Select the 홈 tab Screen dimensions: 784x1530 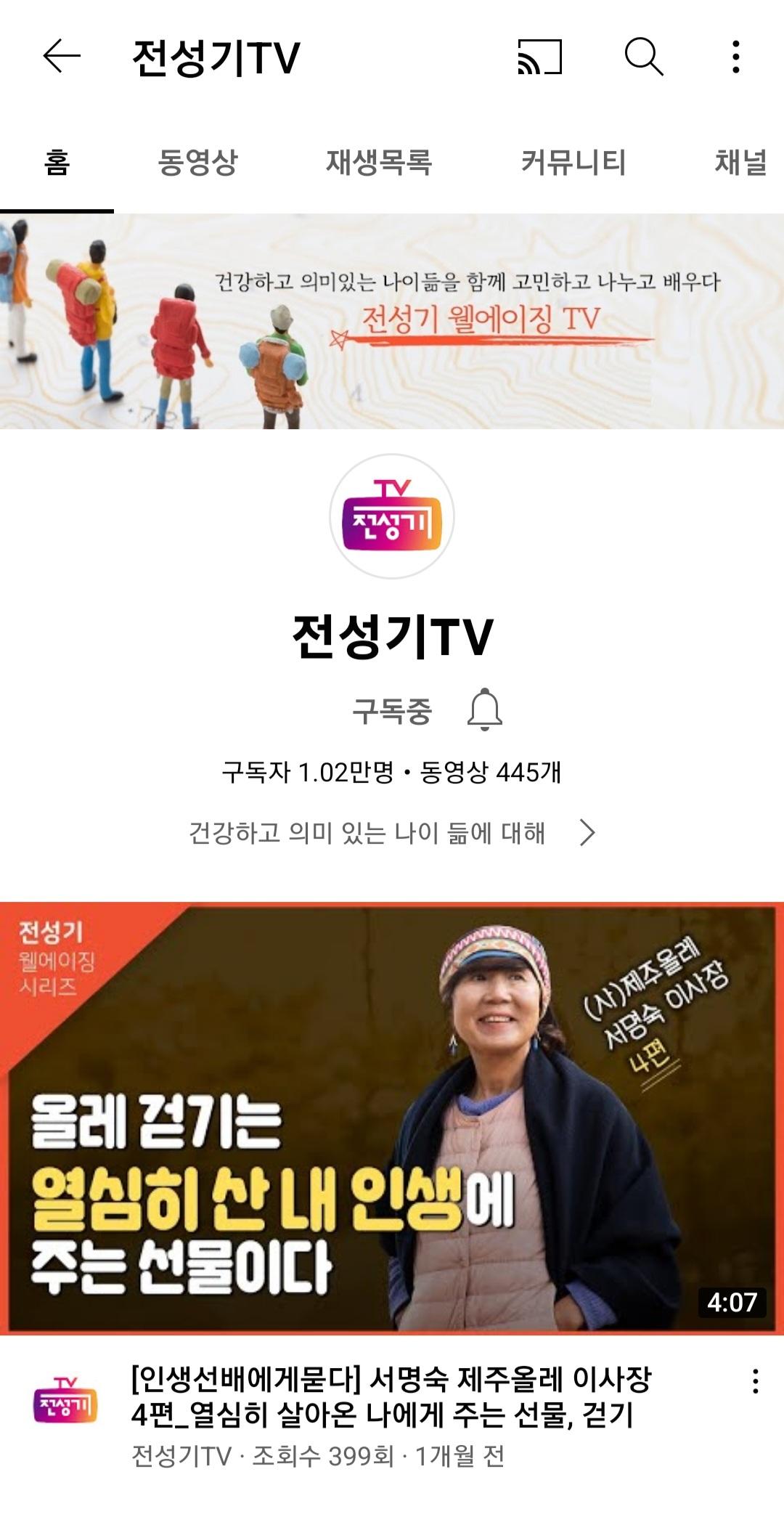point(57,162)
